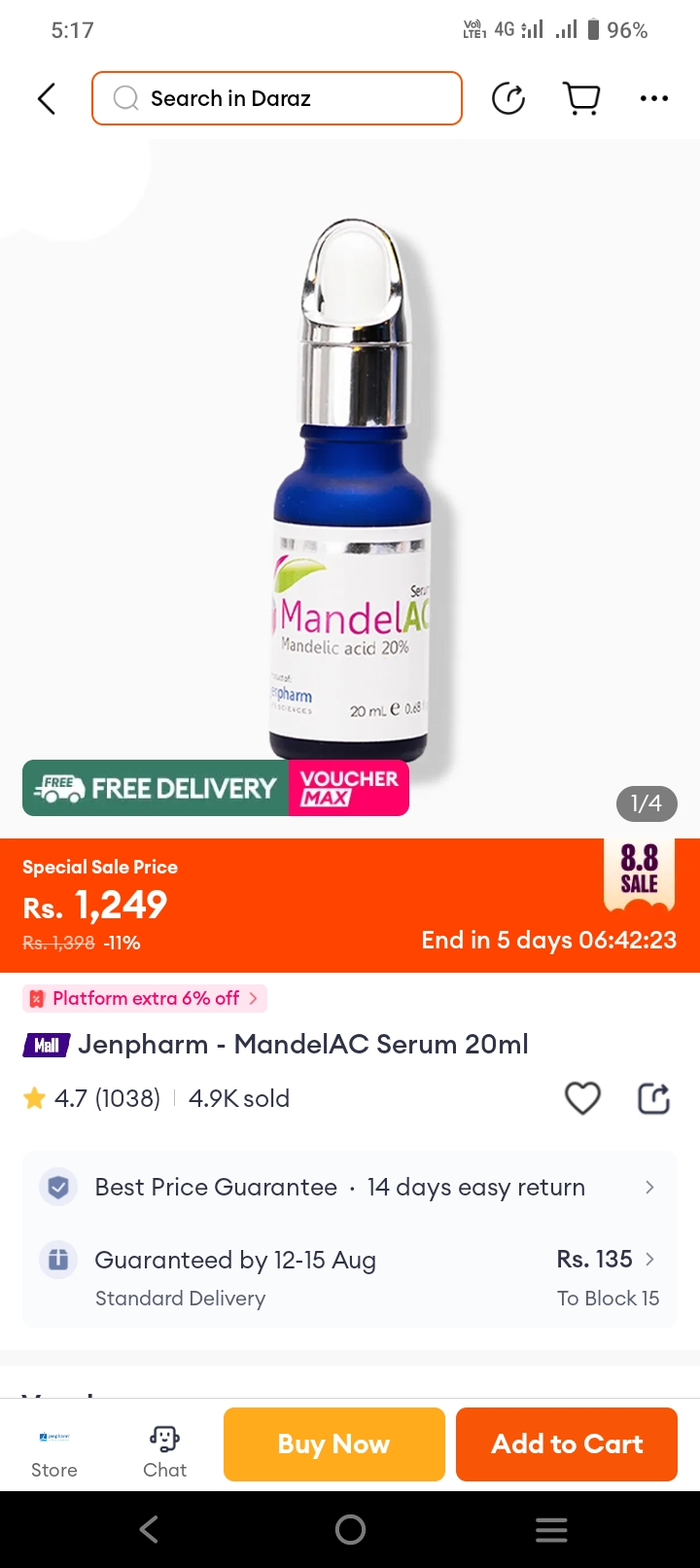The image size is (700, 1568).
Task: Expand Best Price Guarantee details
Action: pyautogui.click(x=350, y=1187)
